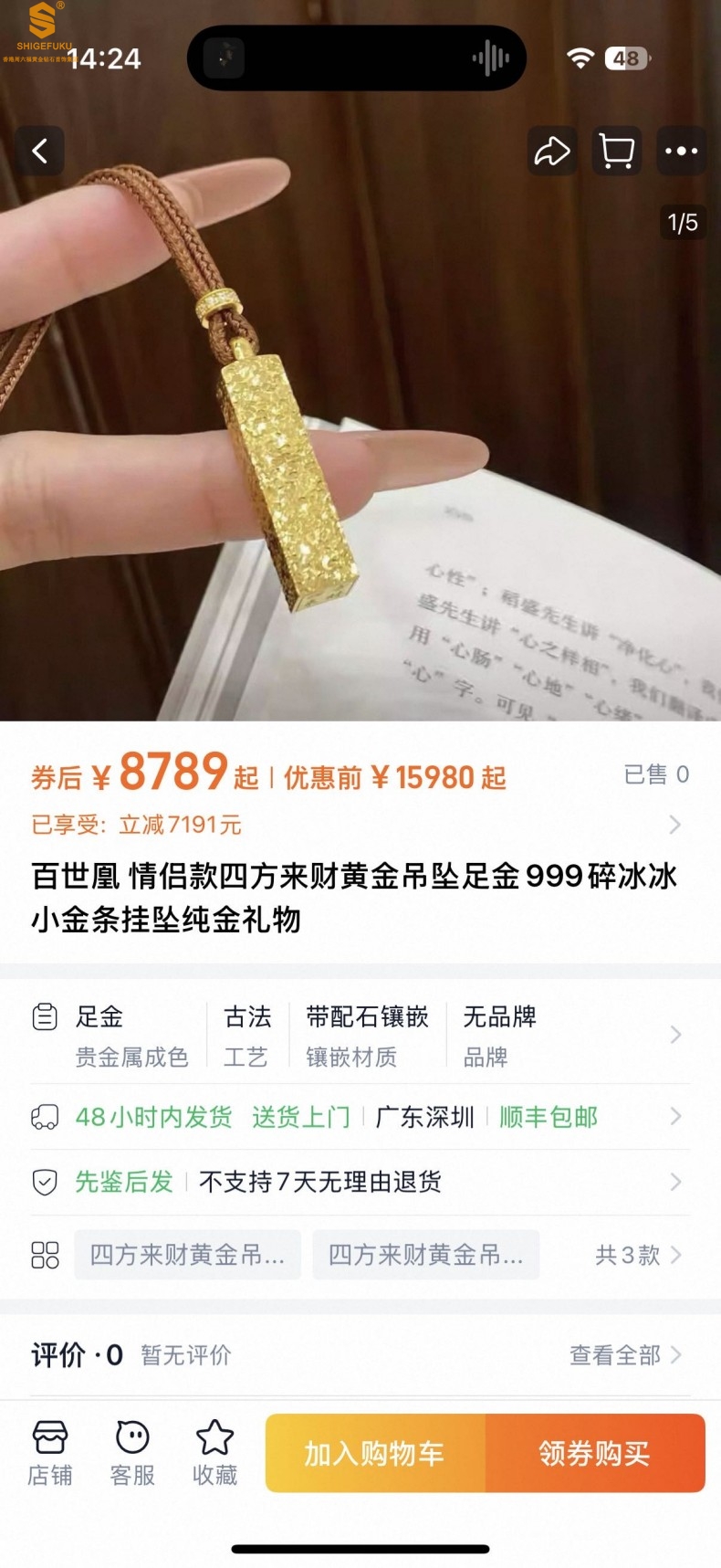Open the 先鉴后发 service guarantee row
721x1568 pixels.
coord(360,1182)
